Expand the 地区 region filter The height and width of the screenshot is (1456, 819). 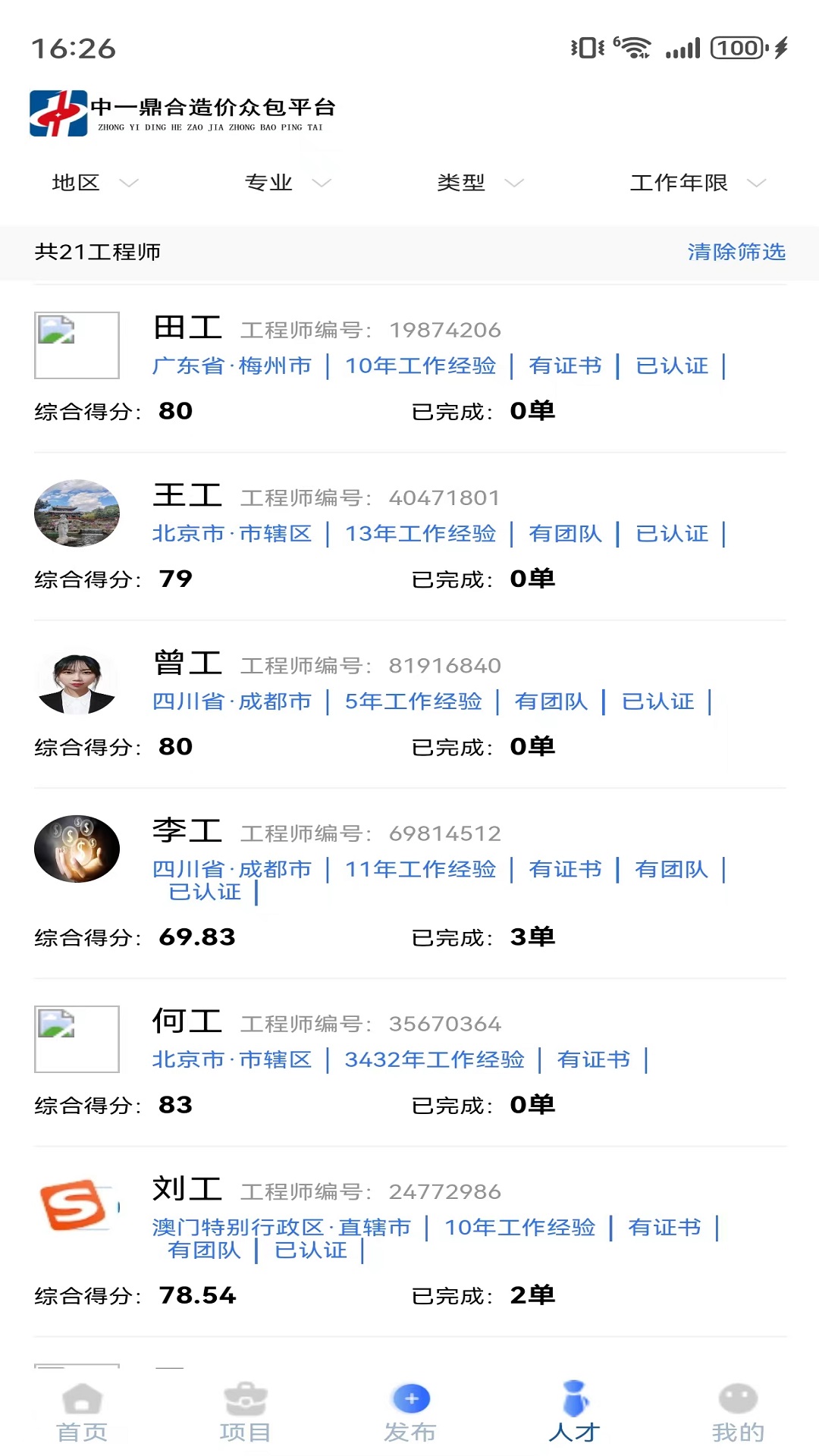[x=95, y=183]
